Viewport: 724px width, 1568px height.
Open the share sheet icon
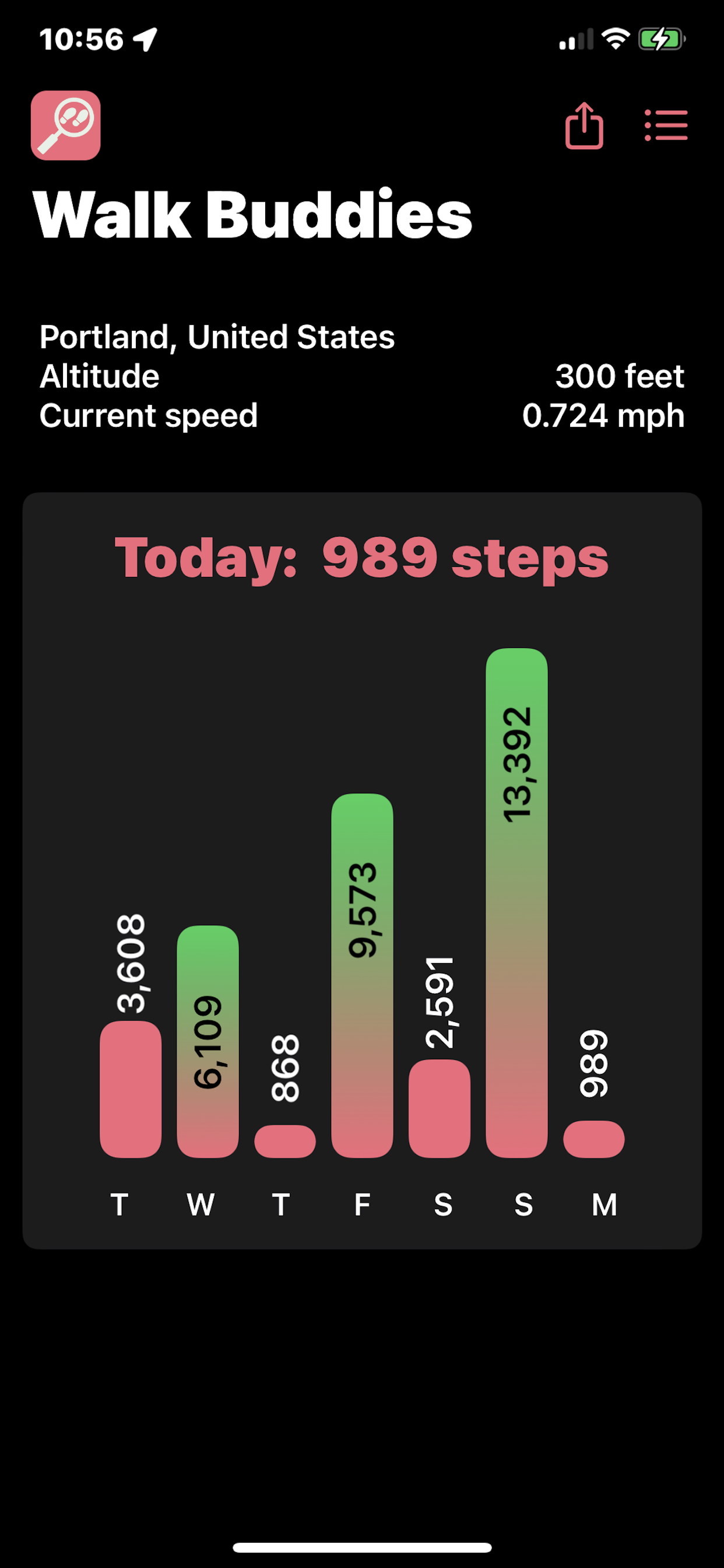click(585, 126)
